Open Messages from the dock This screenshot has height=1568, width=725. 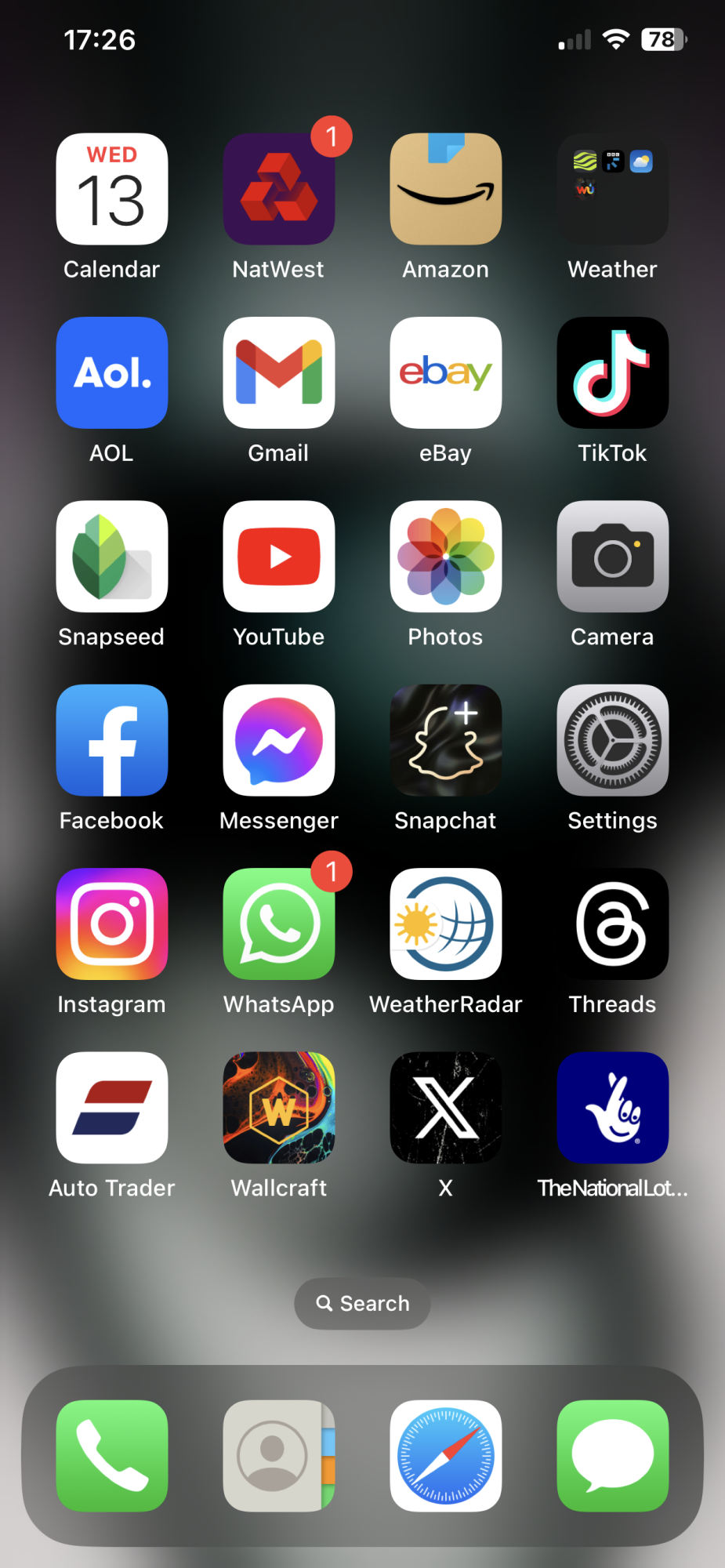[612, 1455]
